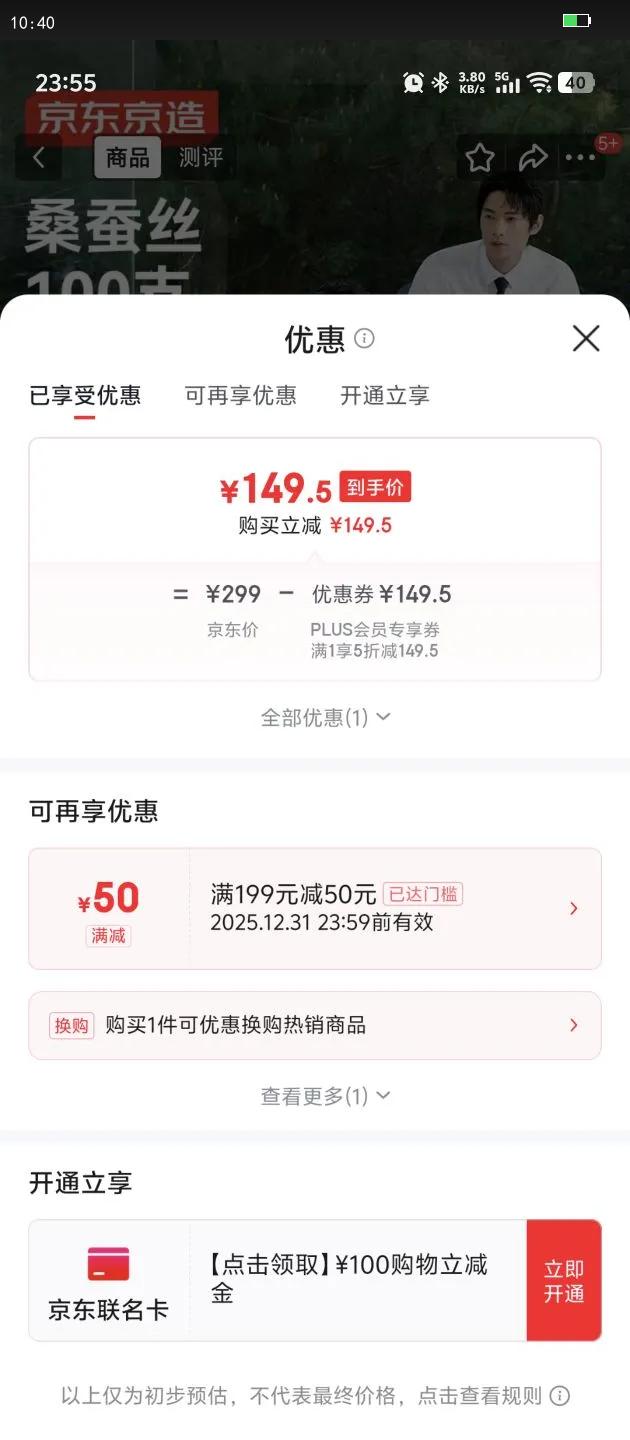The width and height of the screenshot is (630, 1440).
Task: Expand 全部优惠(1) details
Action: click(x=325, y=717)
